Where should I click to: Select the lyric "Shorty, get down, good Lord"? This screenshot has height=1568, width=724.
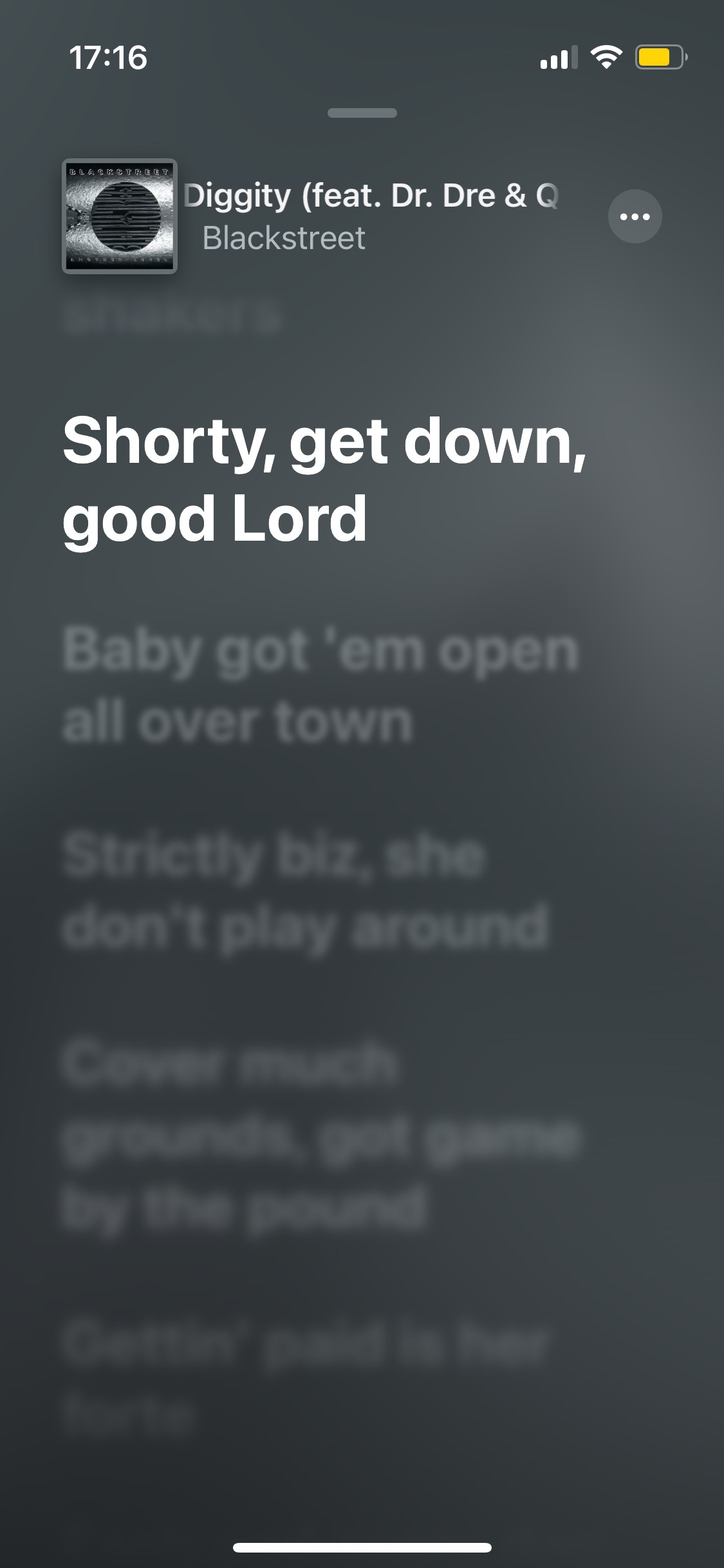[x=324, y=480]
